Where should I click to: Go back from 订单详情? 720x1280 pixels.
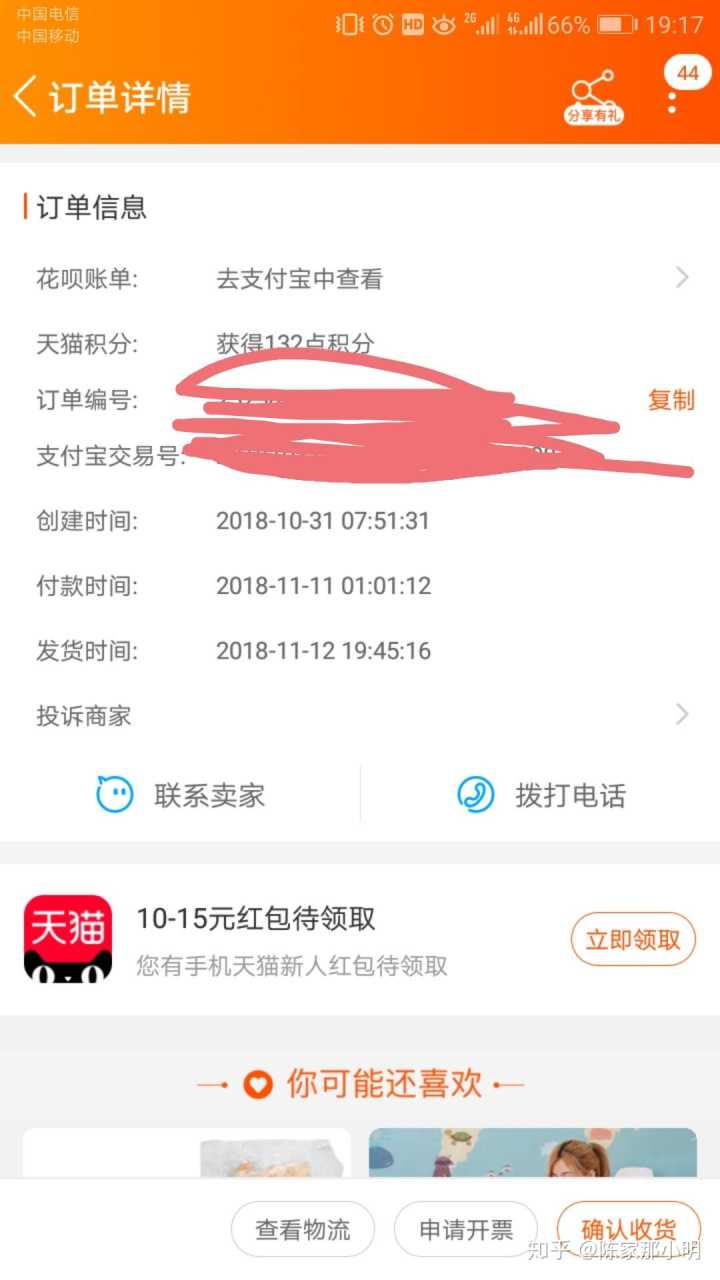[26, 97]
